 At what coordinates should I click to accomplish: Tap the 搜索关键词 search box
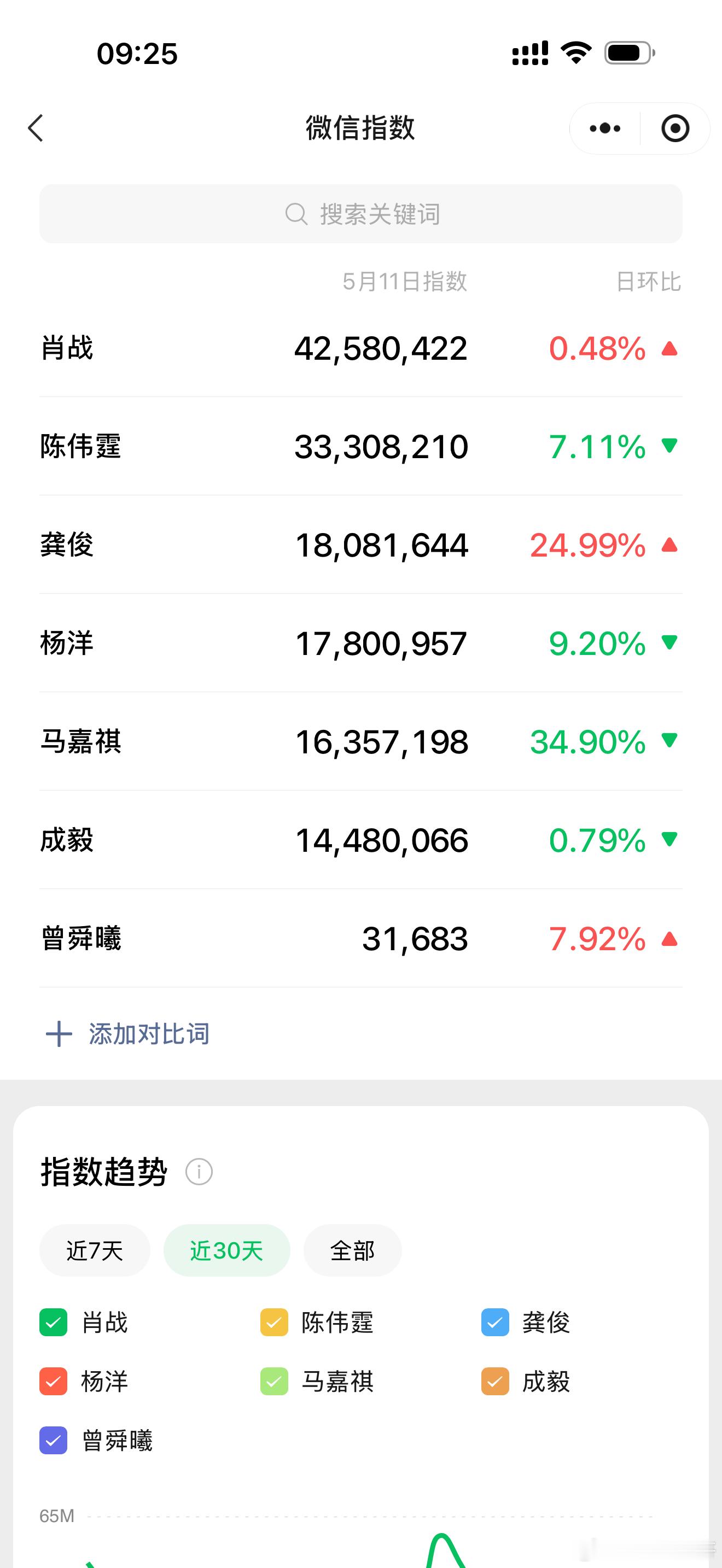pyautogui.click(x=361, y=214)
